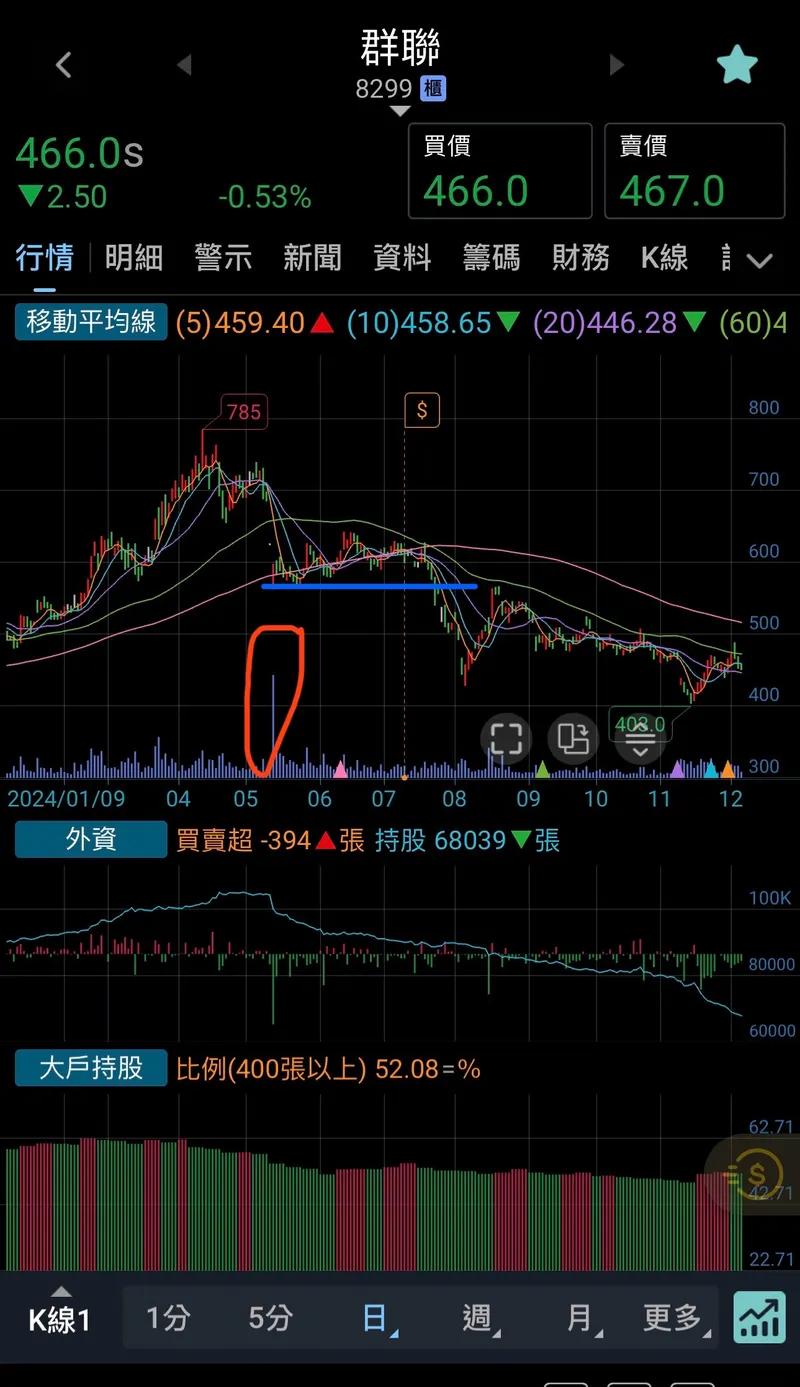The height and width of the screenshot is (1387, 800).
Task: Expand the tab list chevron
Action: point(760,261)
